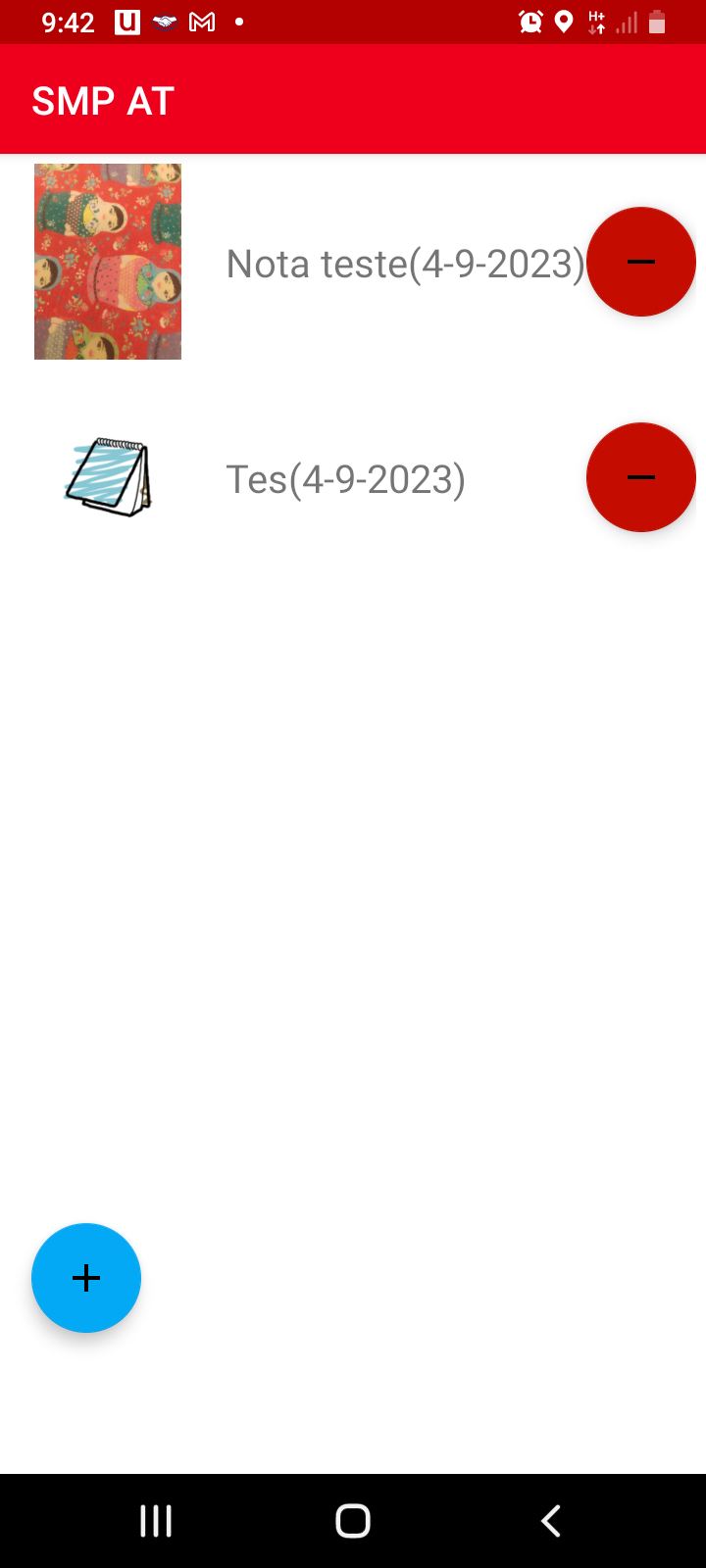Open the Nota teste(4-9-2023) note
Screen dimensions: 706x1568
click(x=404, y=264)
